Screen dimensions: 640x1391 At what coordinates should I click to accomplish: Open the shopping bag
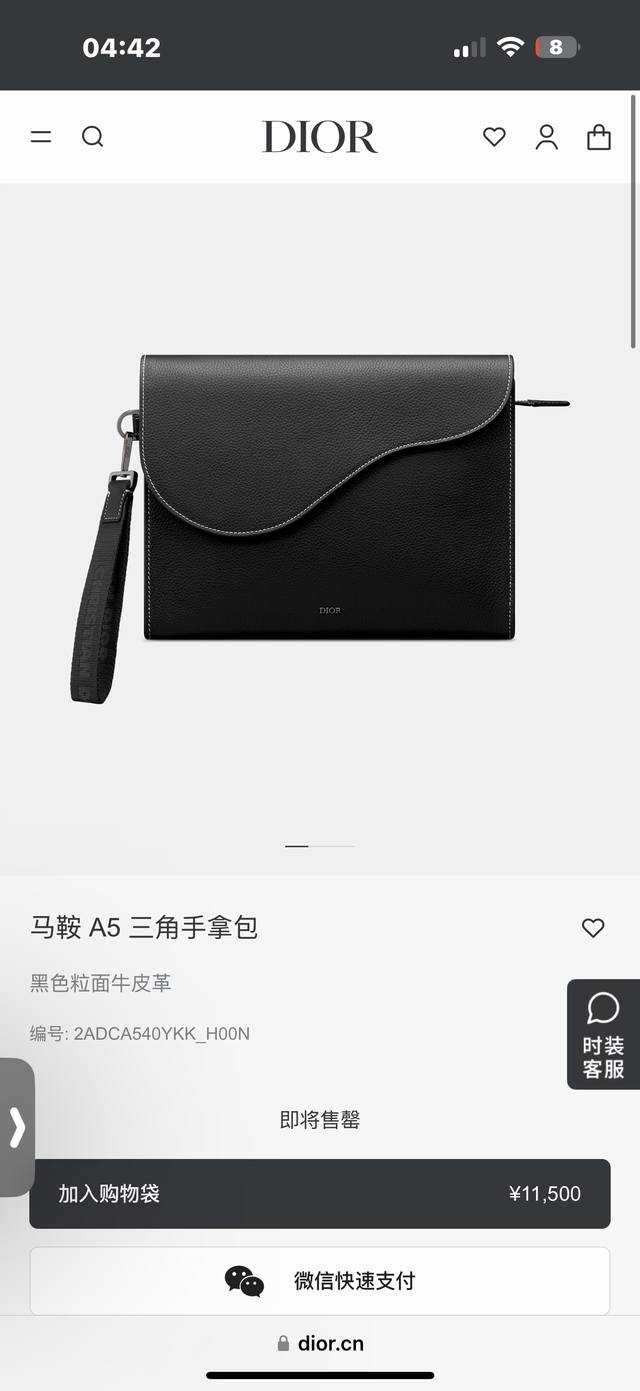[598, 137]
